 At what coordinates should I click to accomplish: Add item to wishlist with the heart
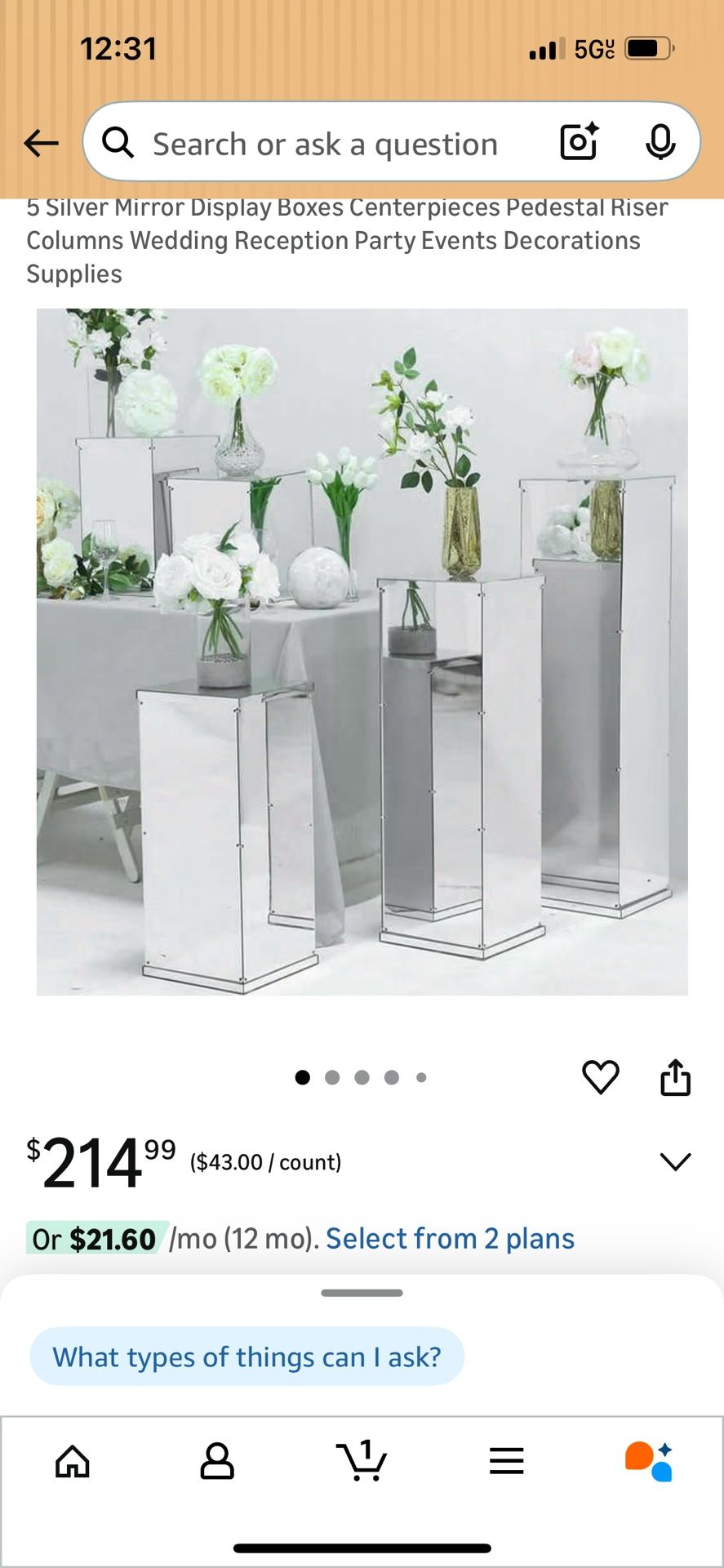pos(600,1076)
